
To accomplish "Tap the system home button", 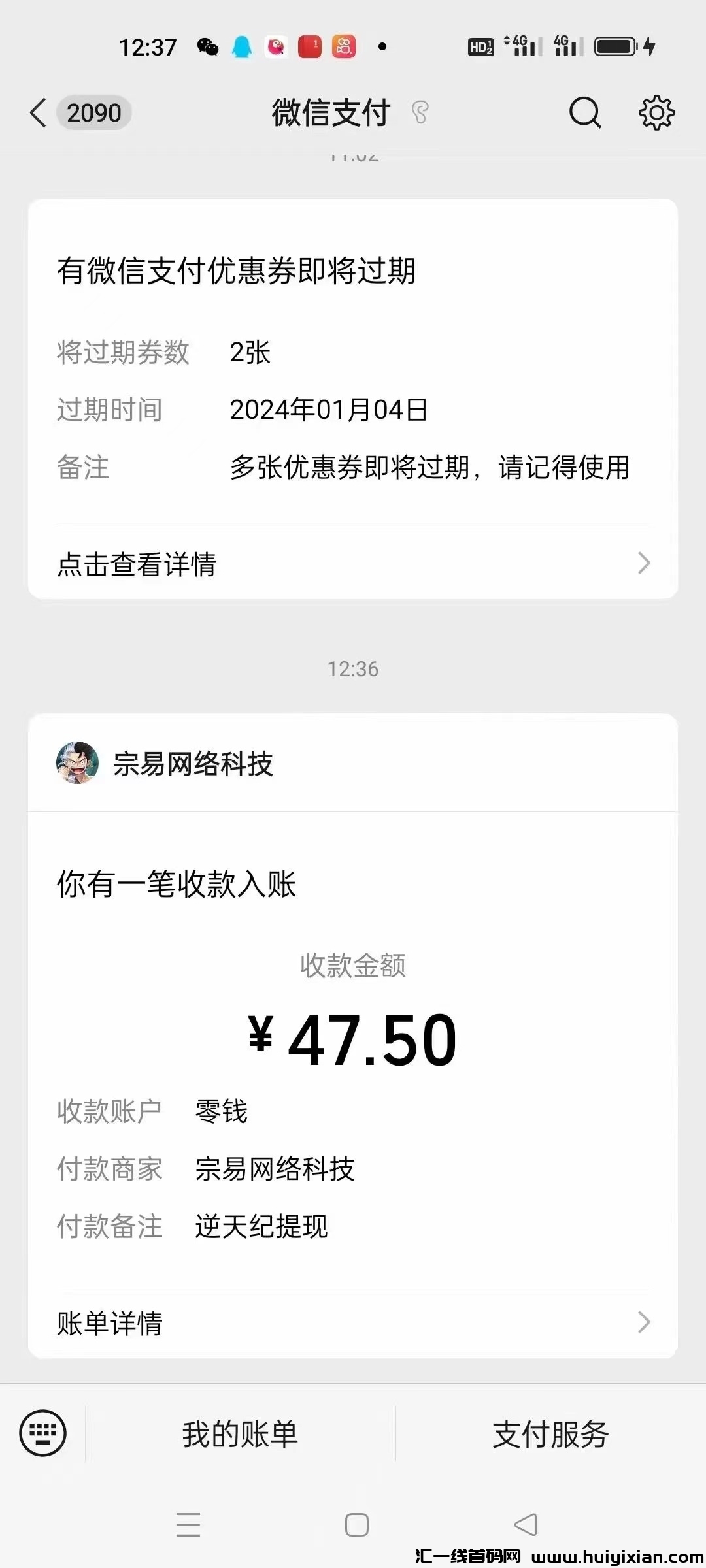I will [x=356, y=1525].
